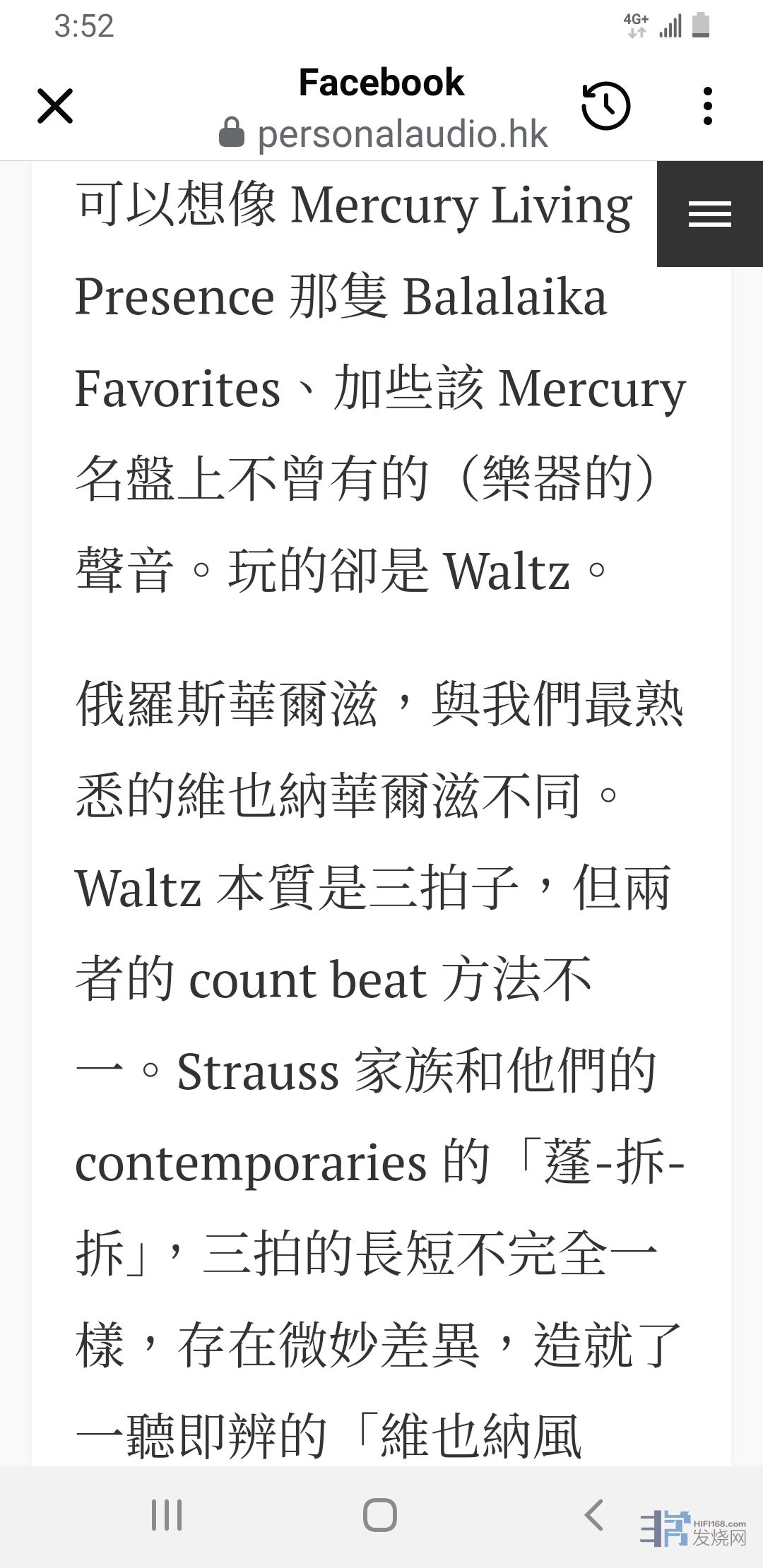Viewport: 763px width, 1568px height.
Task: Close the in-app browser page
Action: pos(55,106)
